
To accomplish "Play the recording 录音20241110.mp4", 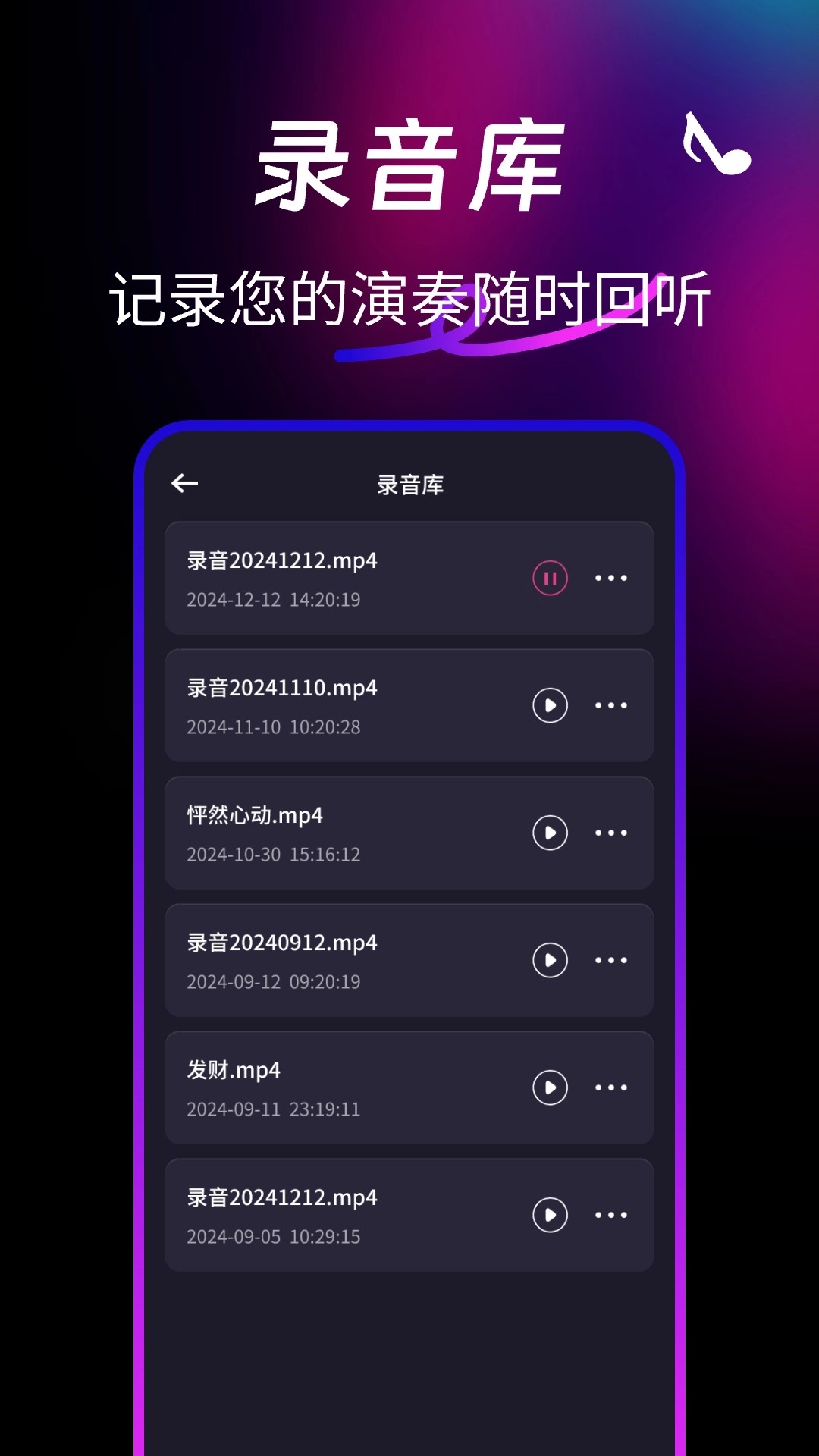I will tap(549, 704).
